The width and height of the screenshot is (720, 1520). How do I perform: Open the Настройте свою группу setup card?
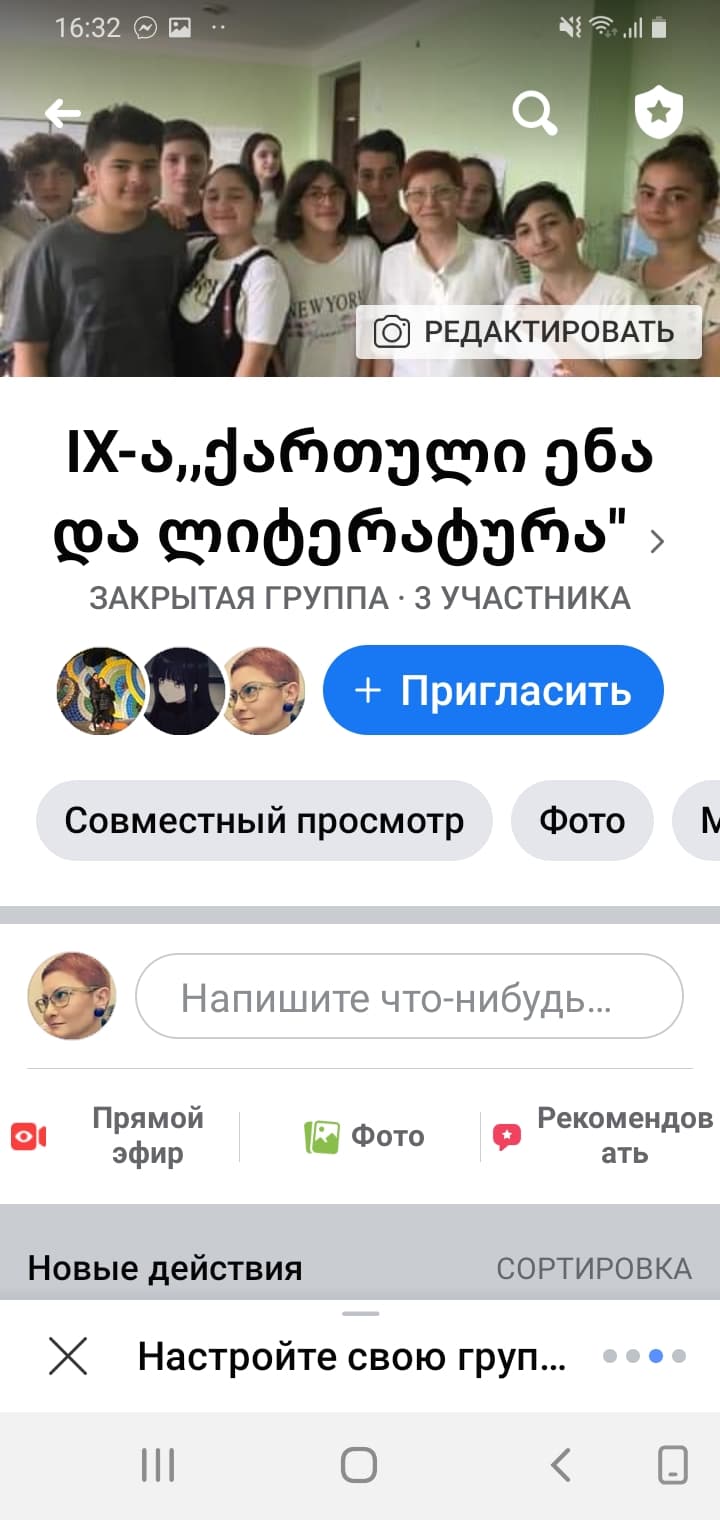tap(352, 1356)
